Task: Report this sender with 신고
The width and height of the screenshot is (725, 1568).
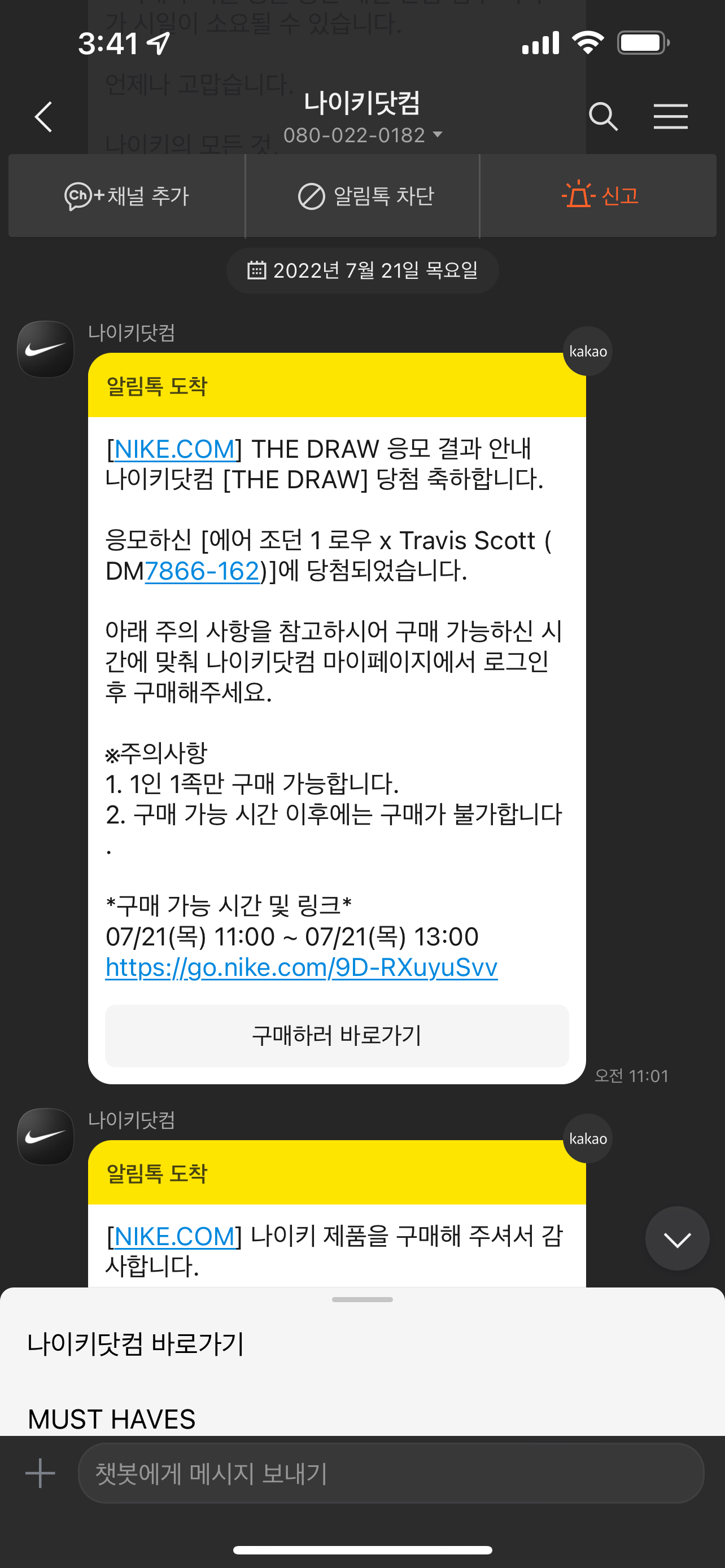Action: [x=600, y=196]
